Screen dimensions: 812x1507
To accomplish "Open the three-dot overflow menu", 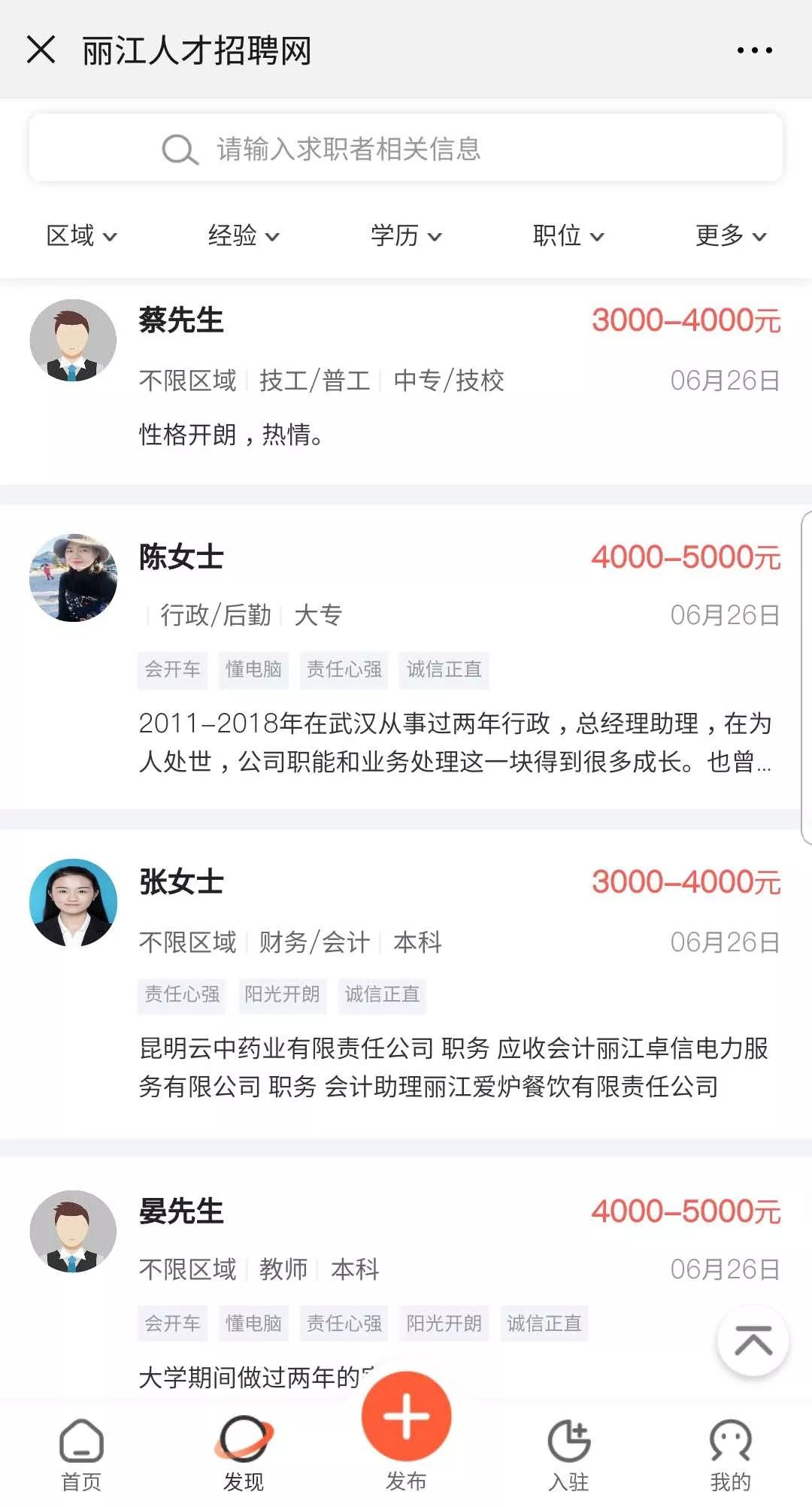I will click(x=754, y=50).
